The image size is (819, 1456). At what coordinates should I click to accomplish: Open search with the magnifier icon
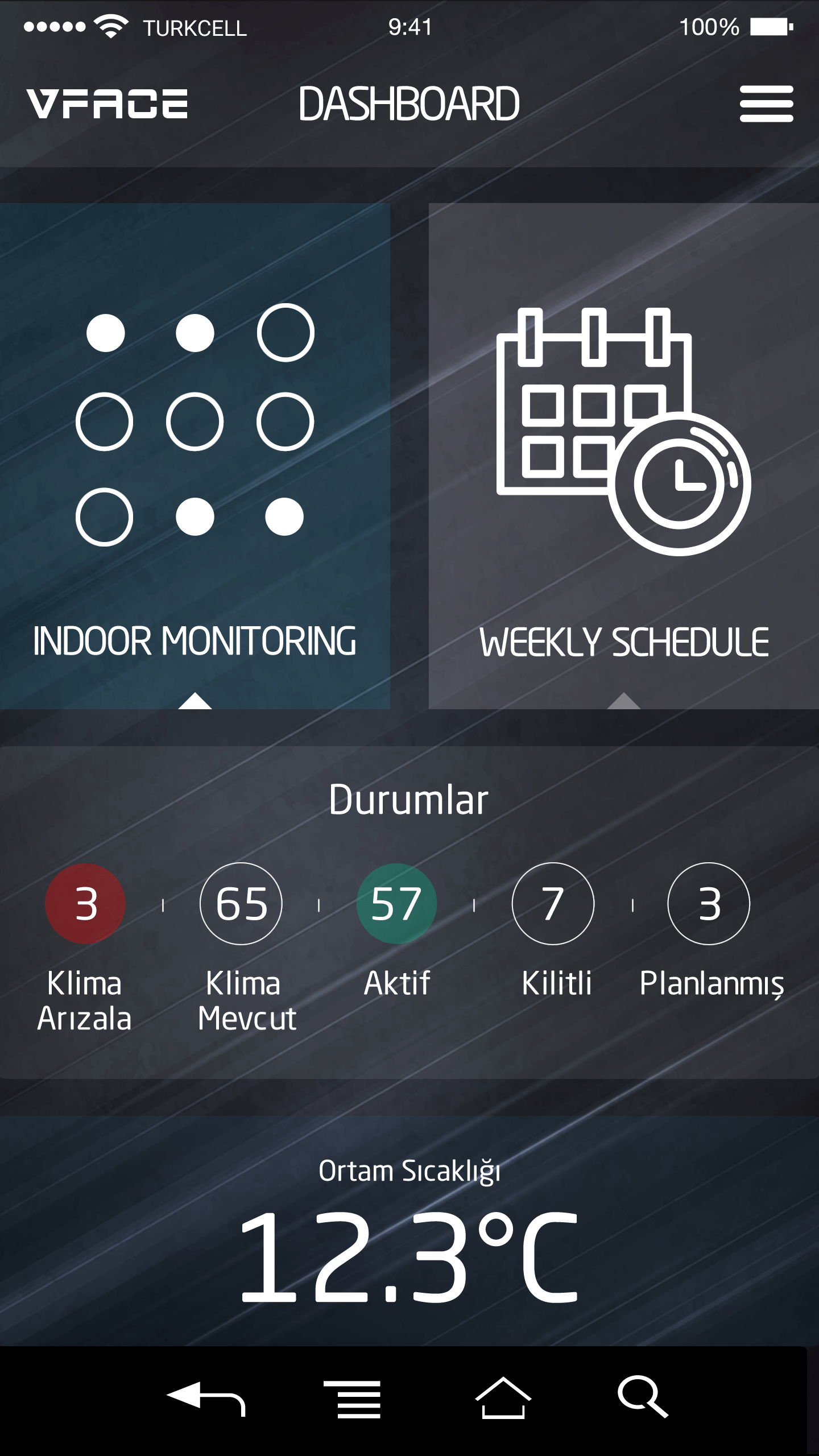pos(643,1397)
